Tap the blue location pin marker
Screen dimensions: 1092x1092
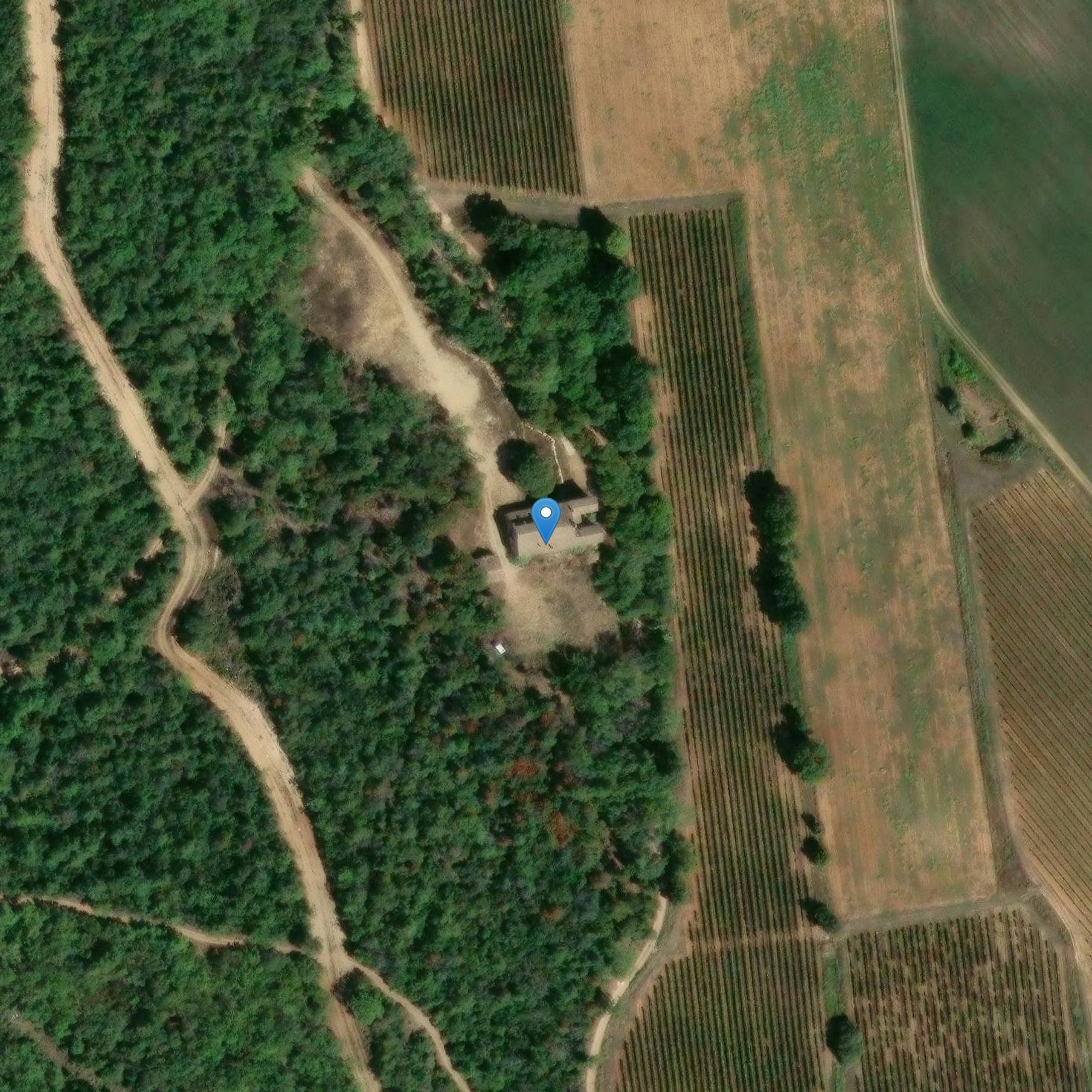[x=546, y=517]
